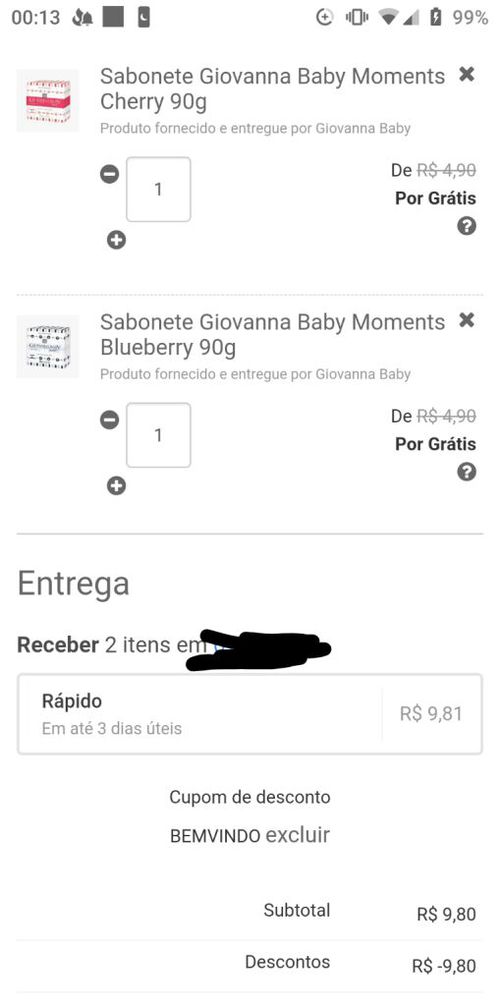Tap the quantity field for the Blueberry soap
Viewport: 500px width, 1006px height.
159,435
